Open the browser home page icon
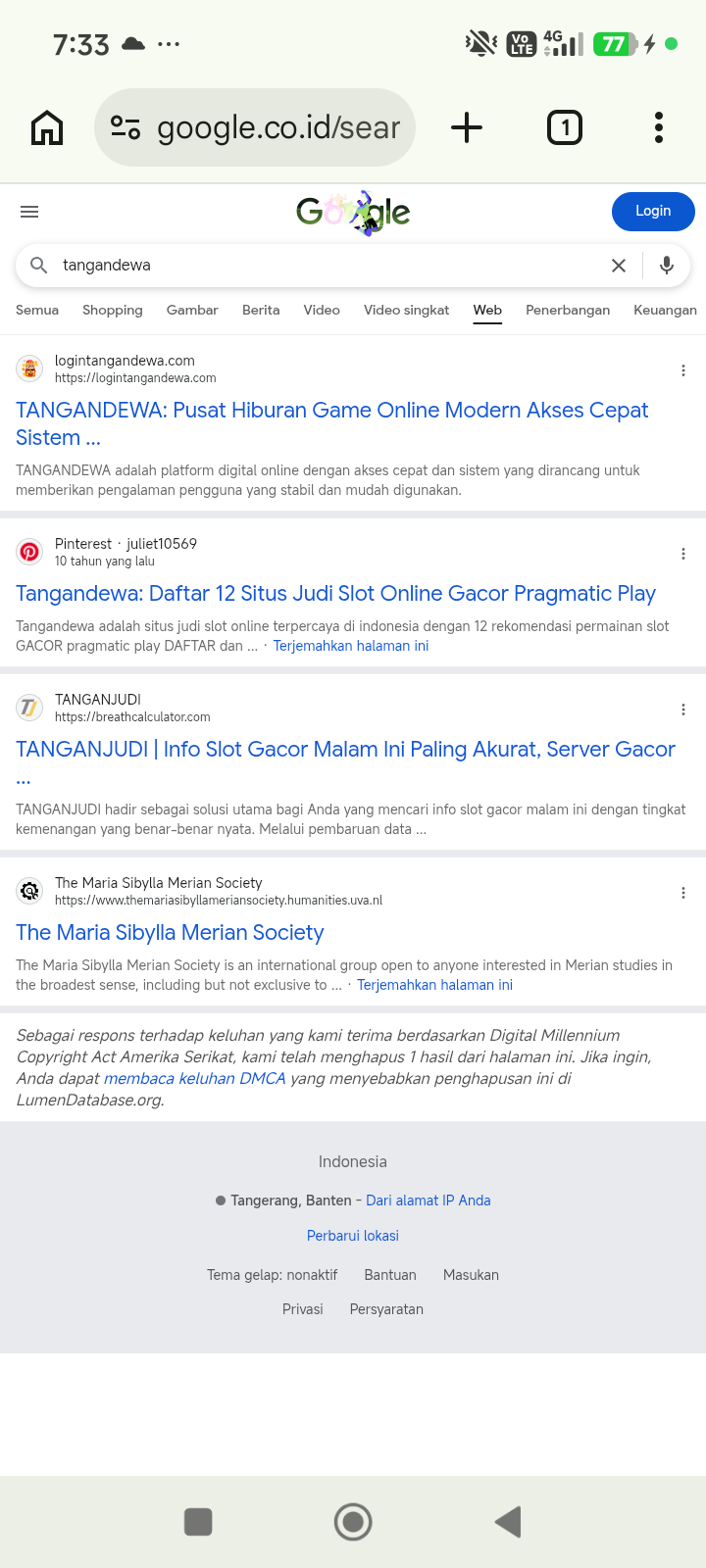706x1568 pixels. click(x=47, y=127)
